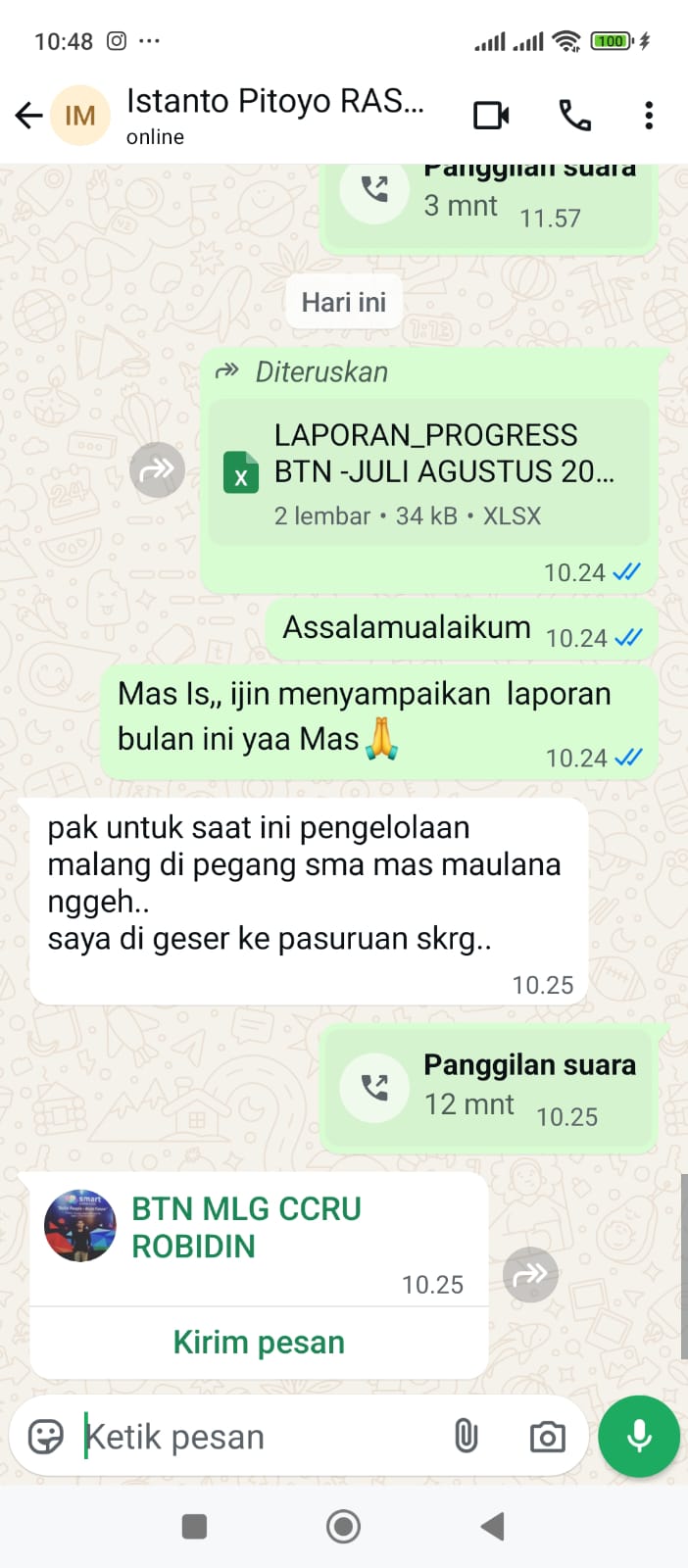Call back from the 12 mnt voice call
The width and height of the screenshot is (688, 1568).
point(374,1087)
